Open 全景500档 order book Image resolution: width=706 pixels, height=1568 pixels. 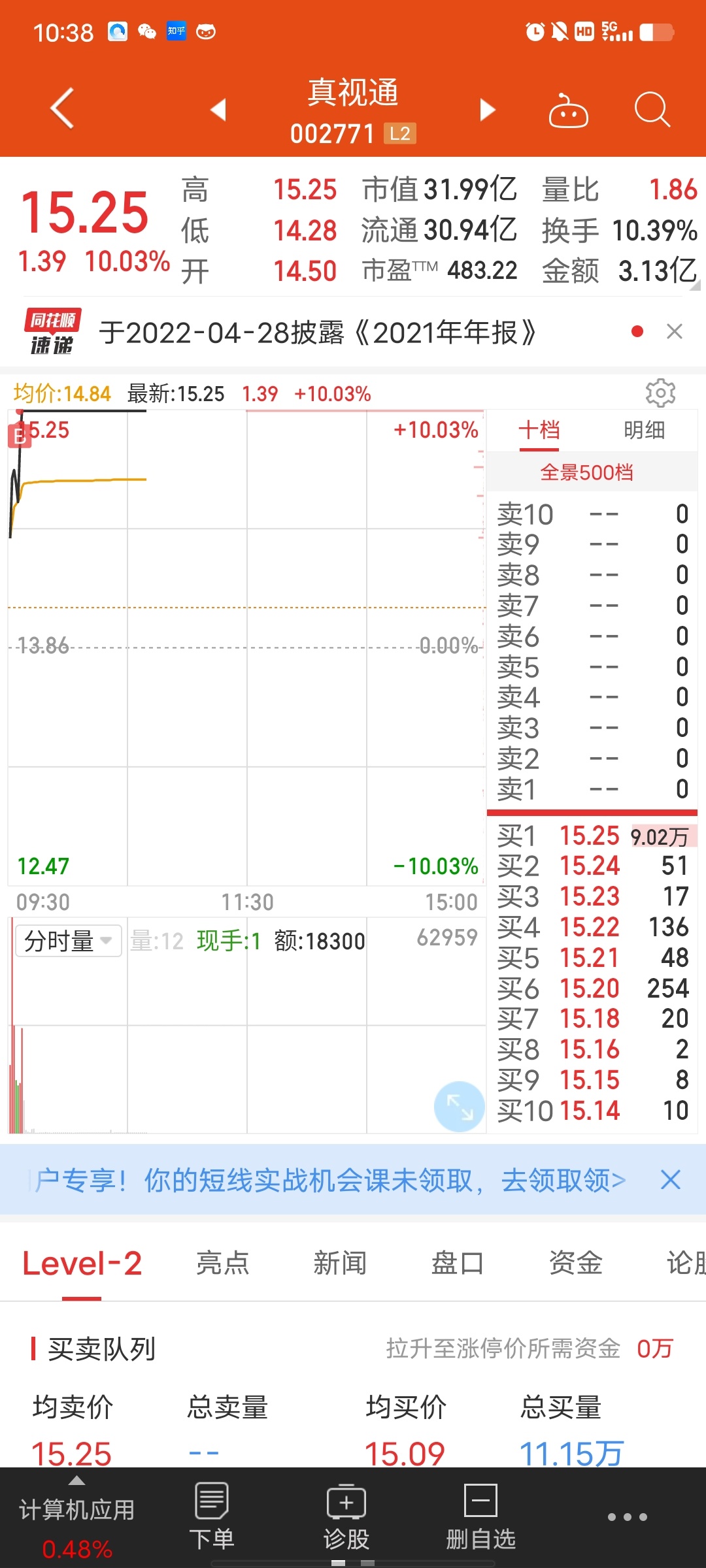coord(586,472)
